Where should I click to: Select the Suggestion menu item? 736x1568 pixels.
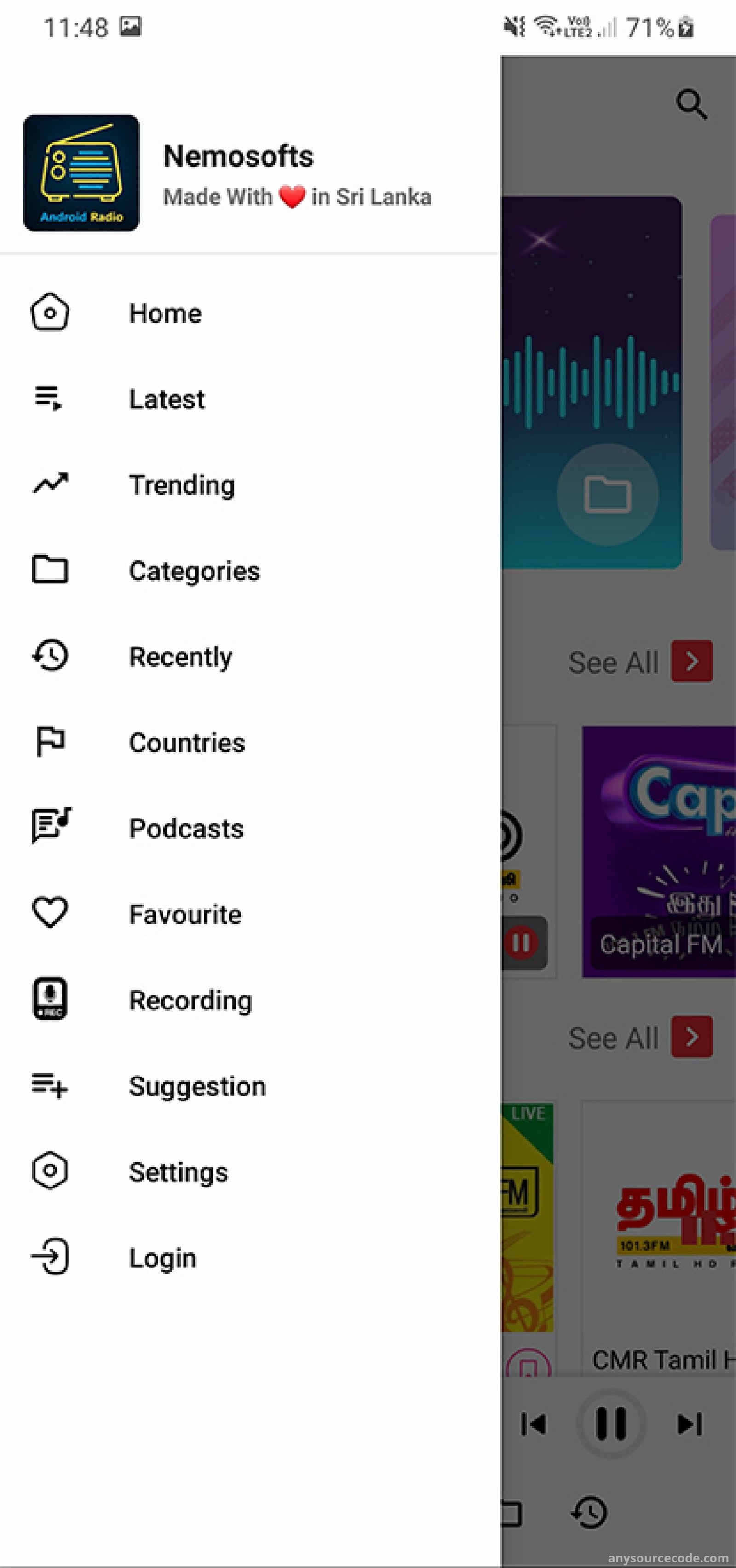click(x=250, y=1086)
